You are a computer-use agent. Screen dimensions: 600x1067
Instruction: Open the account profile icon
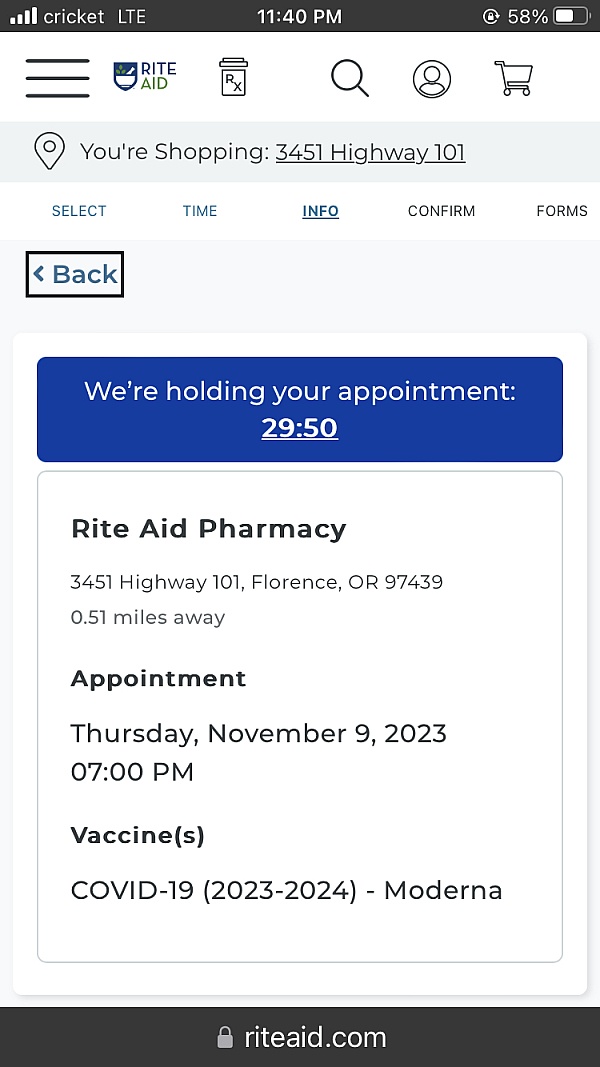(432, 79)
